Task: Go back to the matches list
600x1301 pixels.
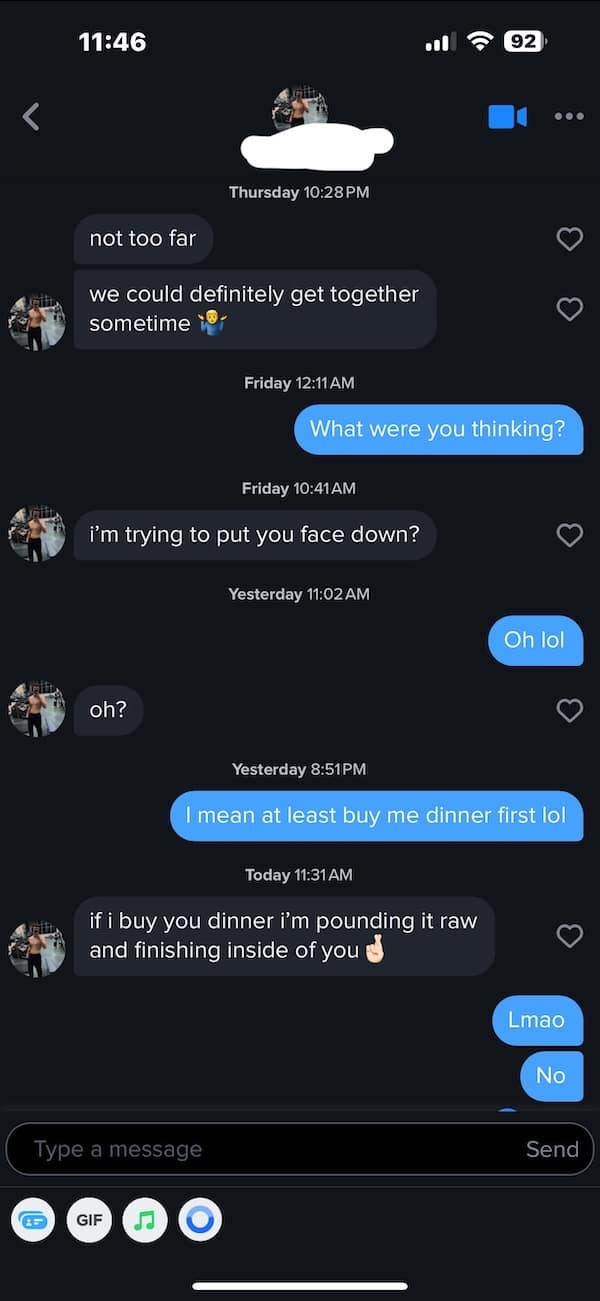Action: point(31,117)
